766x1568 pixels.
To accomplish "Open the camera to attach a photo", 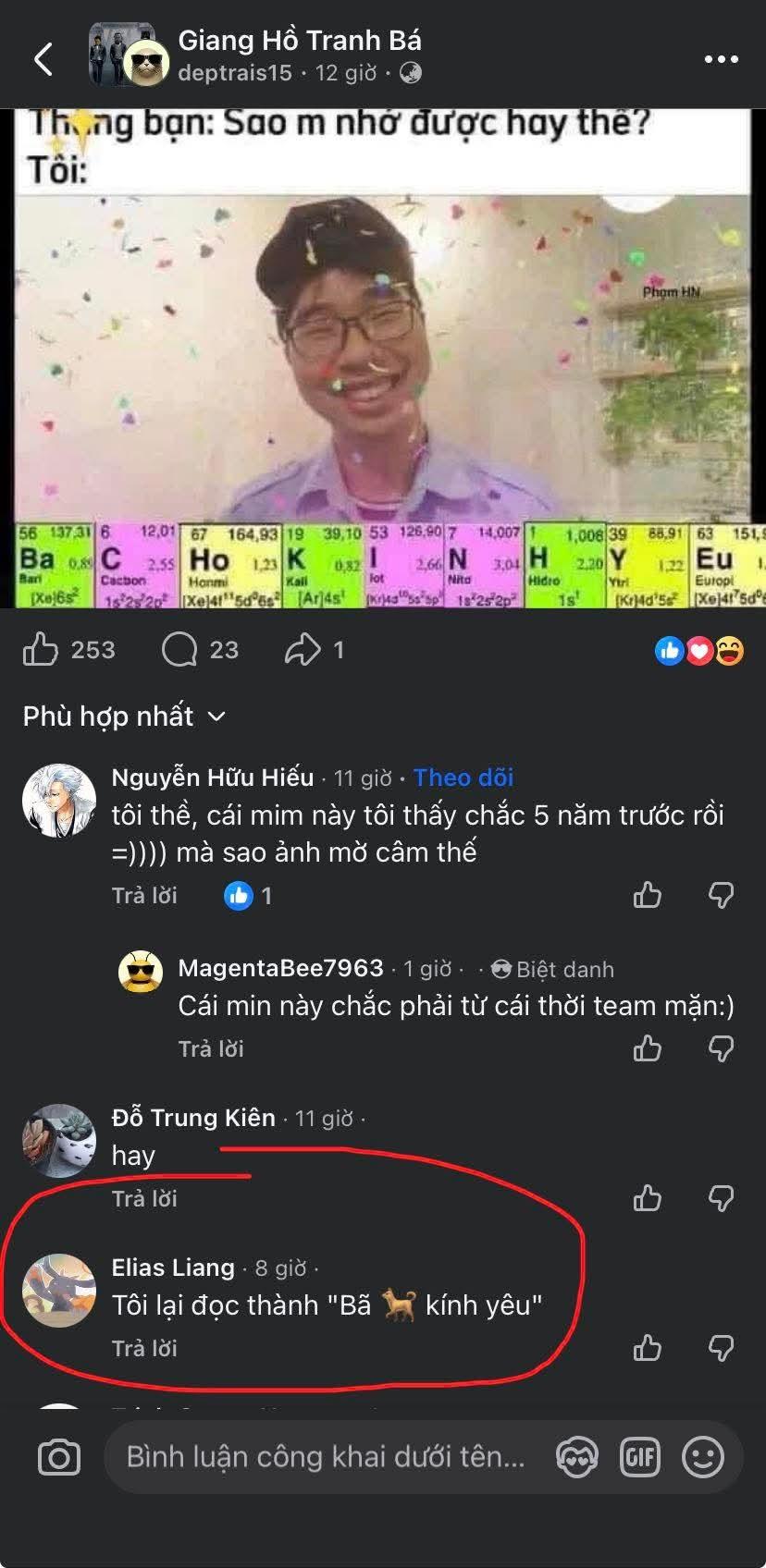I will pos(59,1458).
